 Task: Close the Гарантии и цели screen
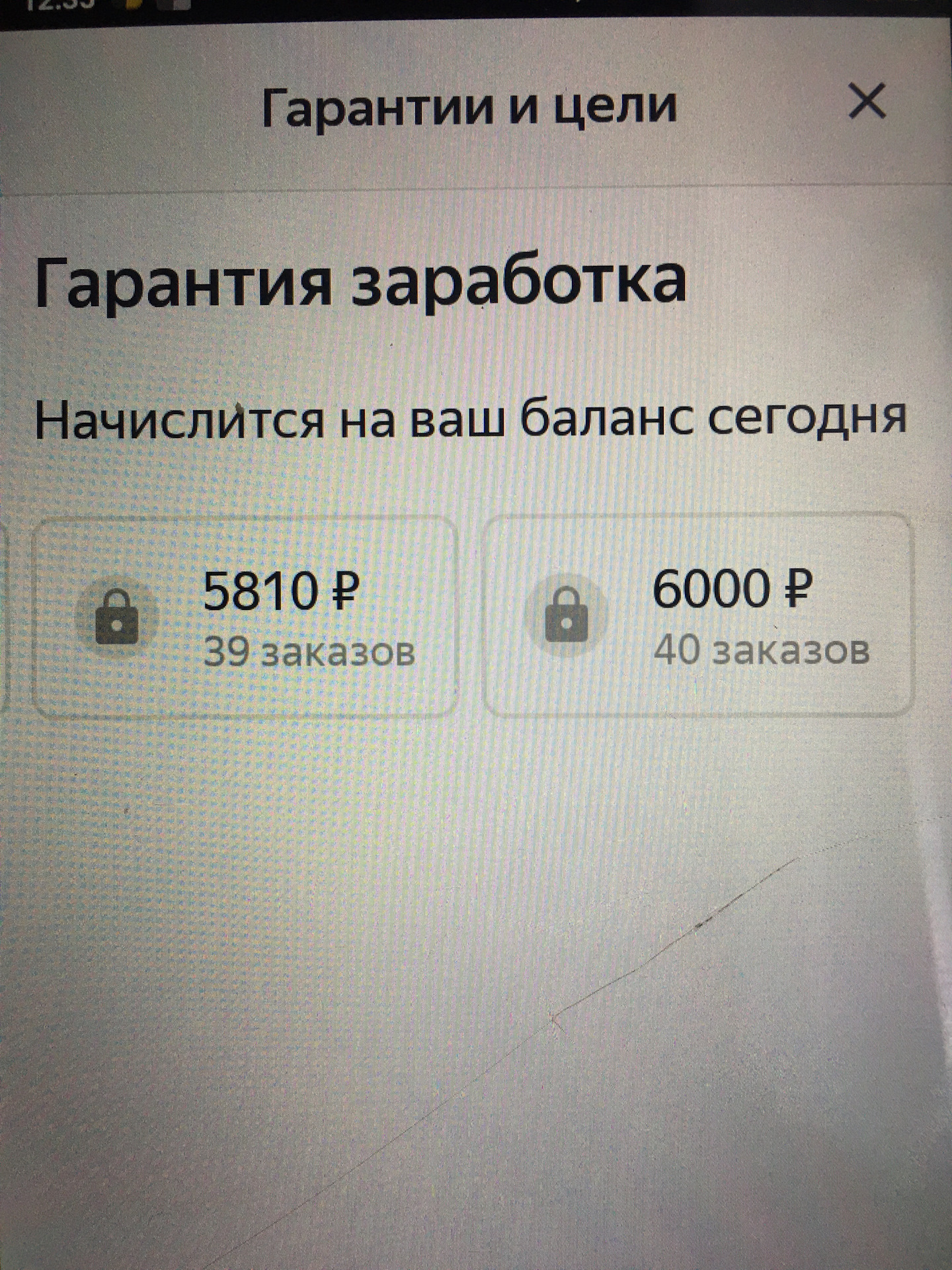tap(867, 102)
